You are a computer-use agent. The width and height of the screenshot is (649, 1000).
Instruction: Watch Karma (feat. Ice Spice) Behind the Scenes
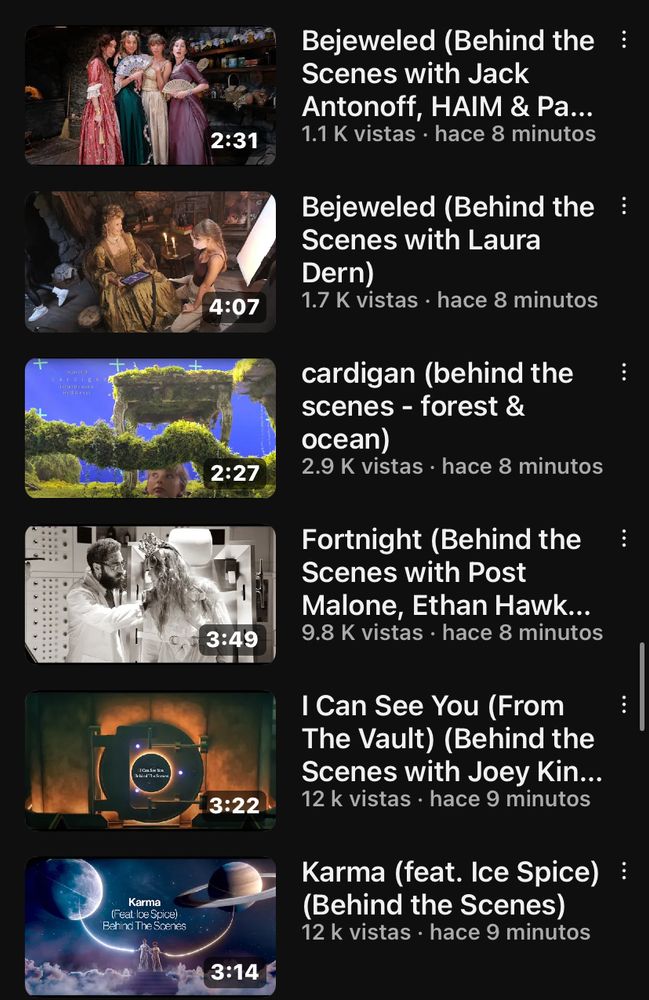click(x=150, y=926)
